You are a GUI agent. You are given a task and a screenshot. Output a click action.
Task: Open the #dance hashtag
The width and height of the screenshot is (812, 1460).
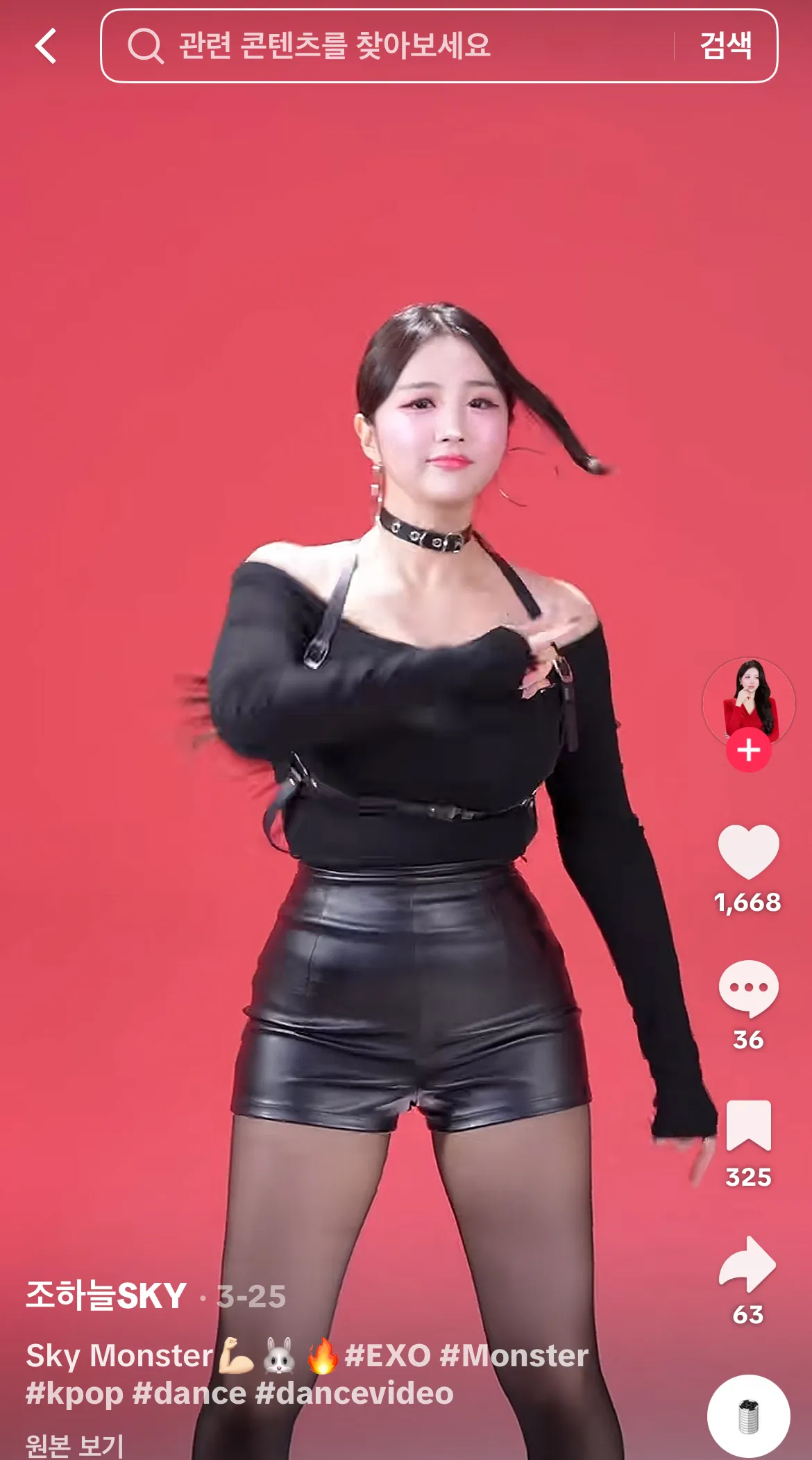(189, 1393)
